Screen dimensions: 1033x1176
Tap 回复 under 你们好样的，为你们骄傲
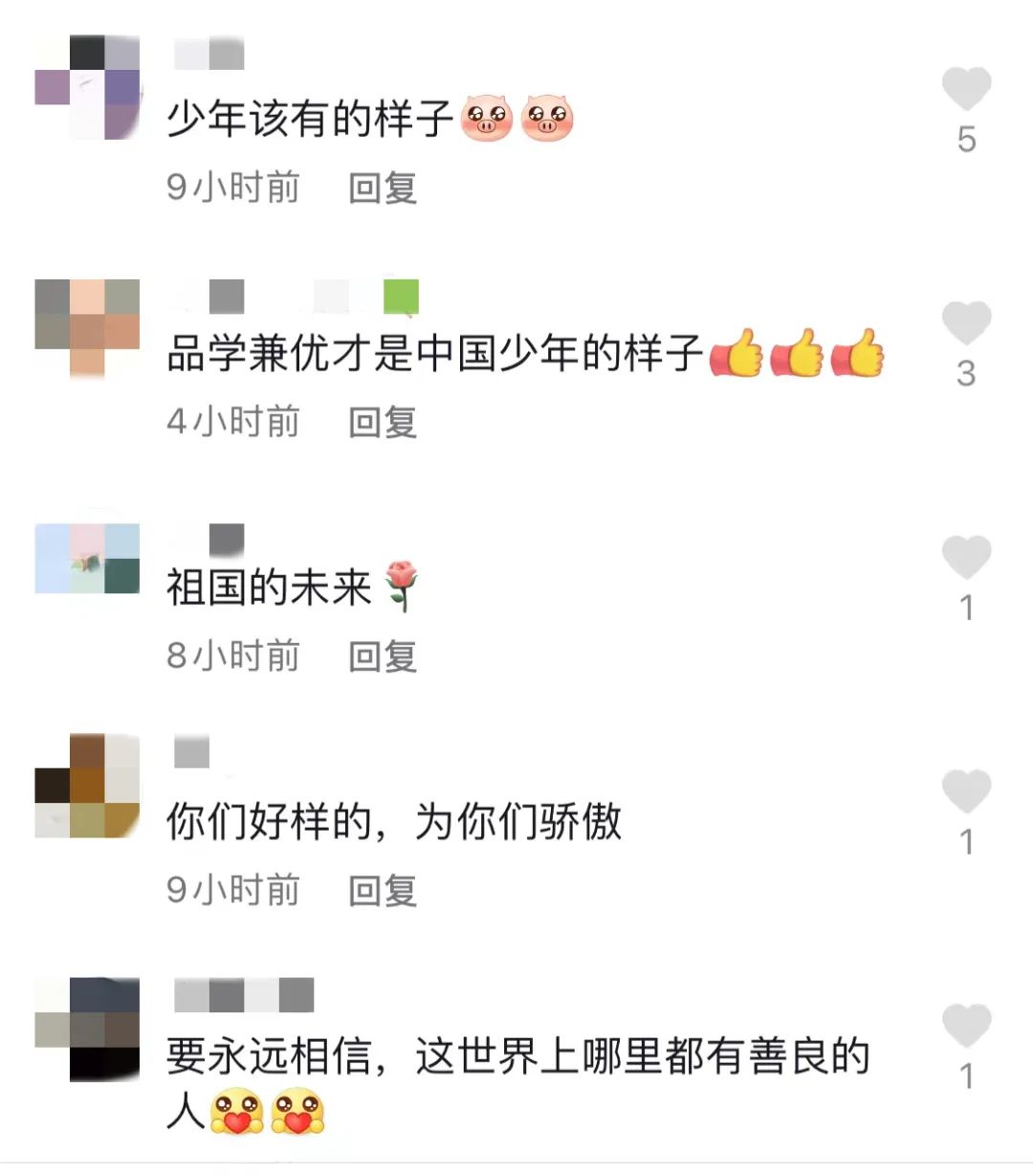(383, 891)
